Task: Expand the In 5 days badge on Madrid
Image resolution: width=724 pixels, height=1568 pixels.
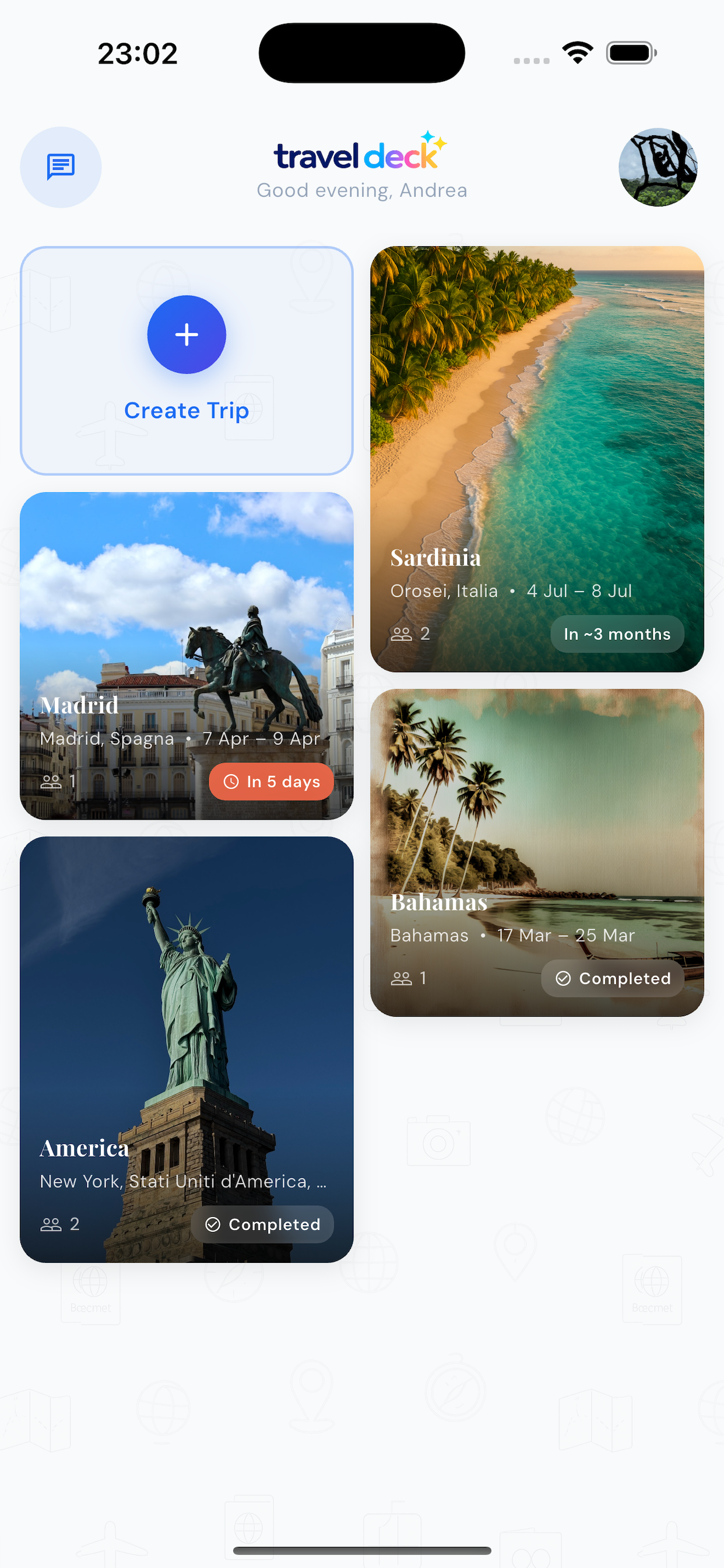Action: pyautogui.click(x=271, y=782)
